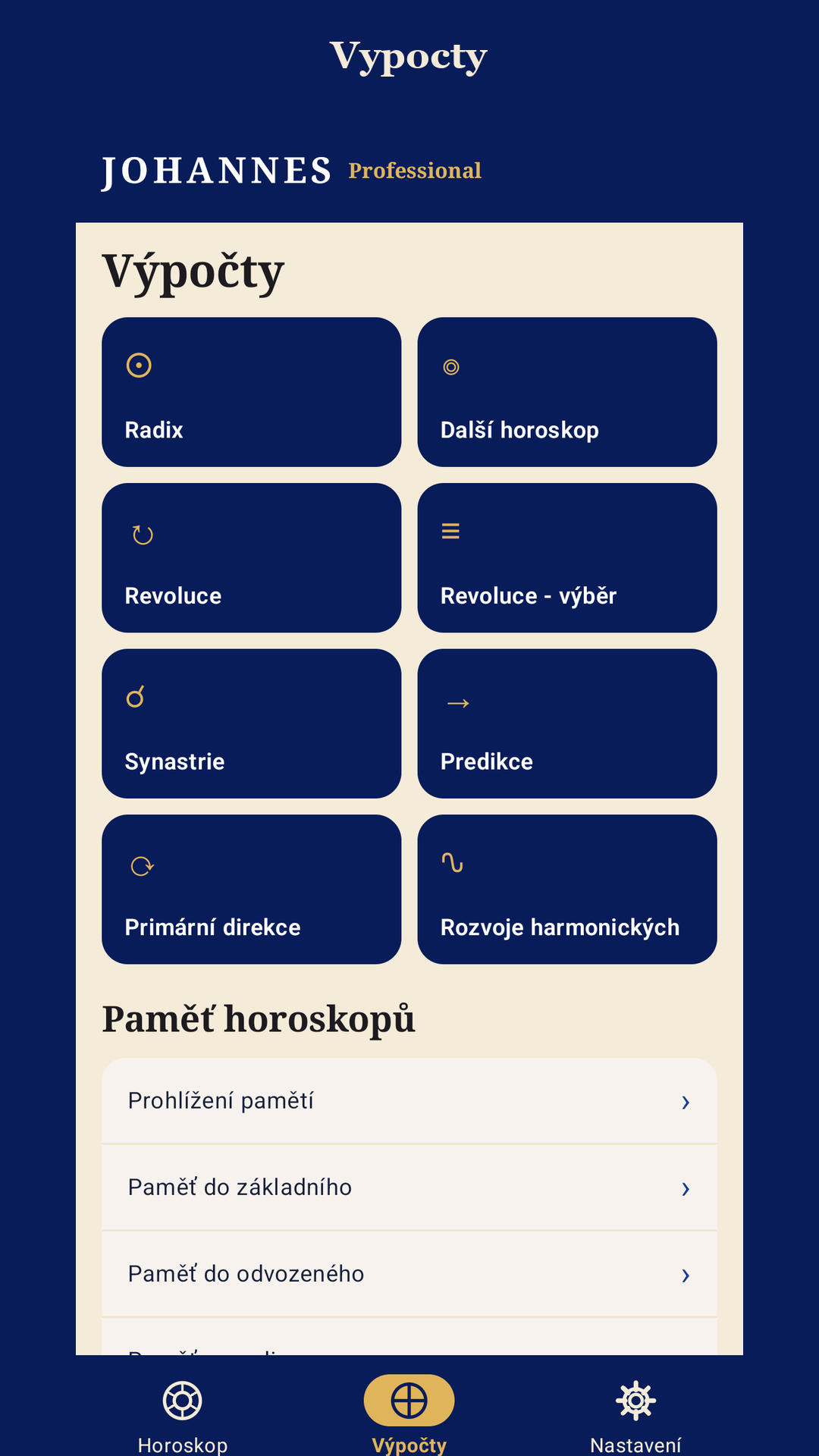This screenshot has height=1456, width=819.
Task: Select the Další horoskop card
Action: pyautogui.click(x=567, y=392)
